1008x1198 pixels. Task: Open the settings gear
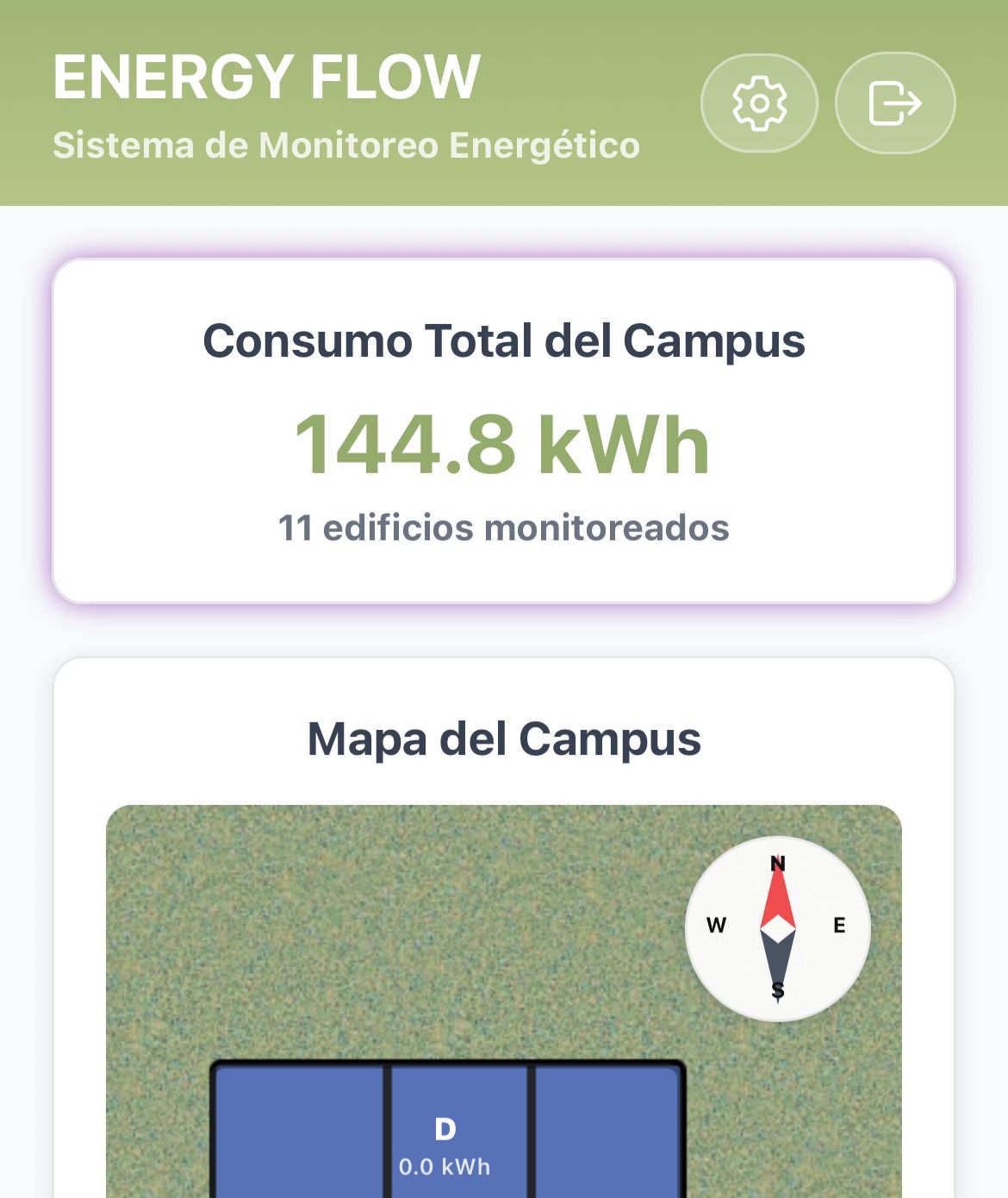(x=759, y=103)
